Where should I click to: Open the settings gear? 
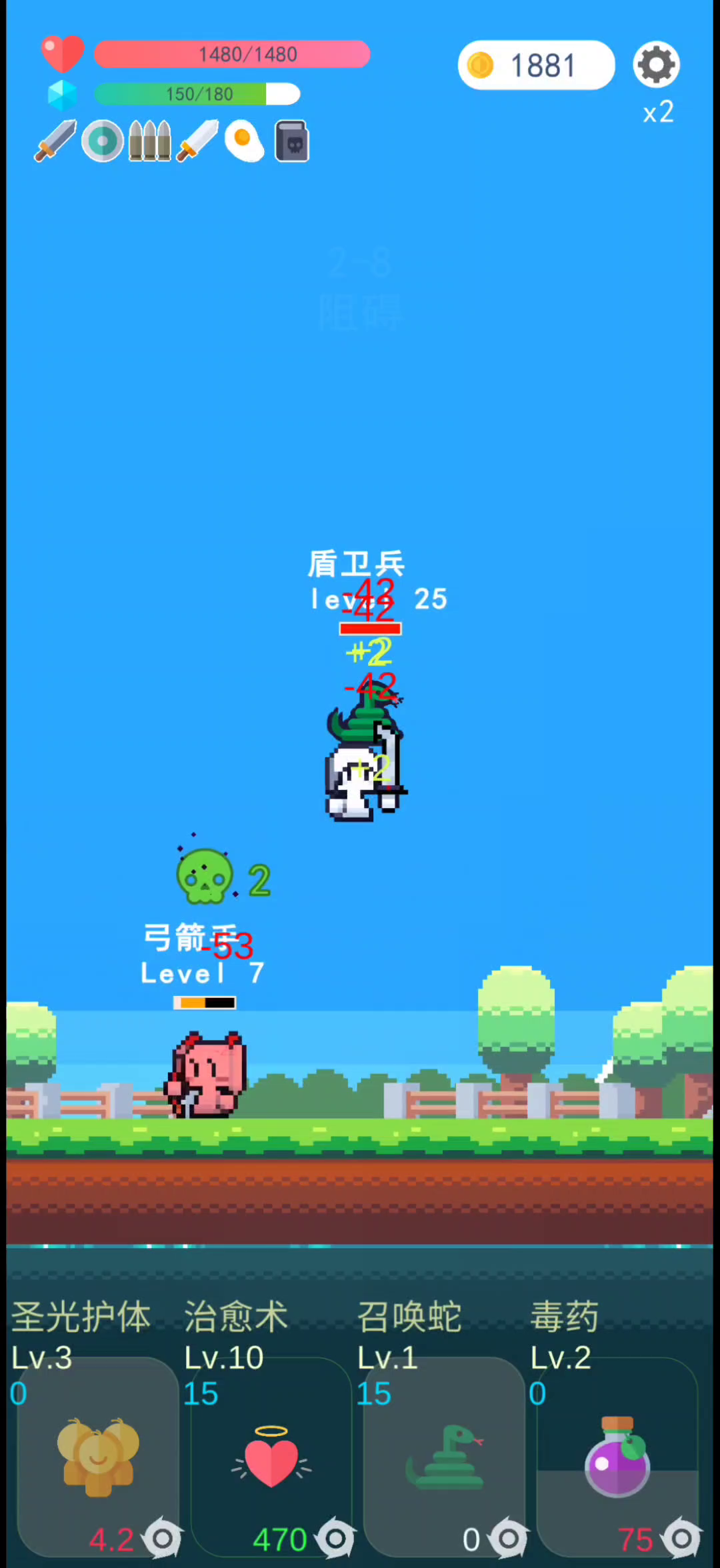click(656, 65)
